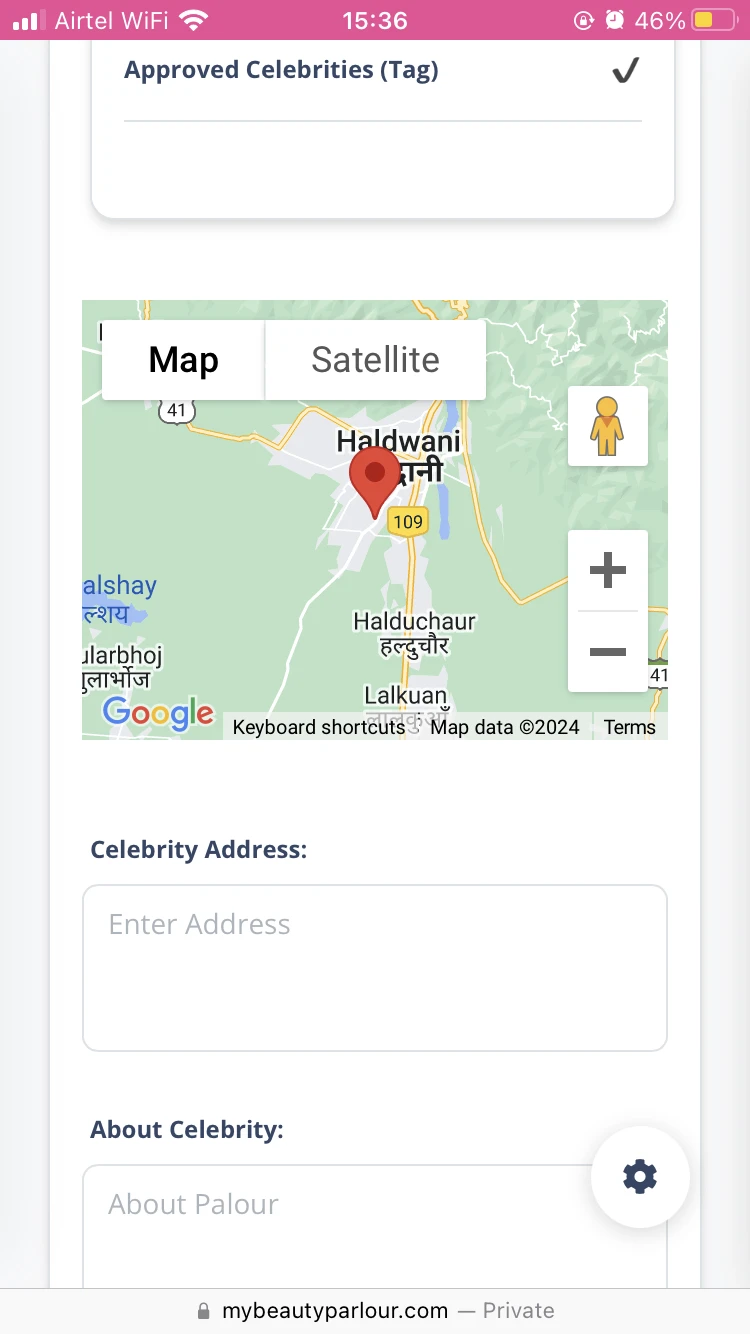The image size is (750, 1334).
Task: Open the map Terms link
Action: click(x=630, y=727)
